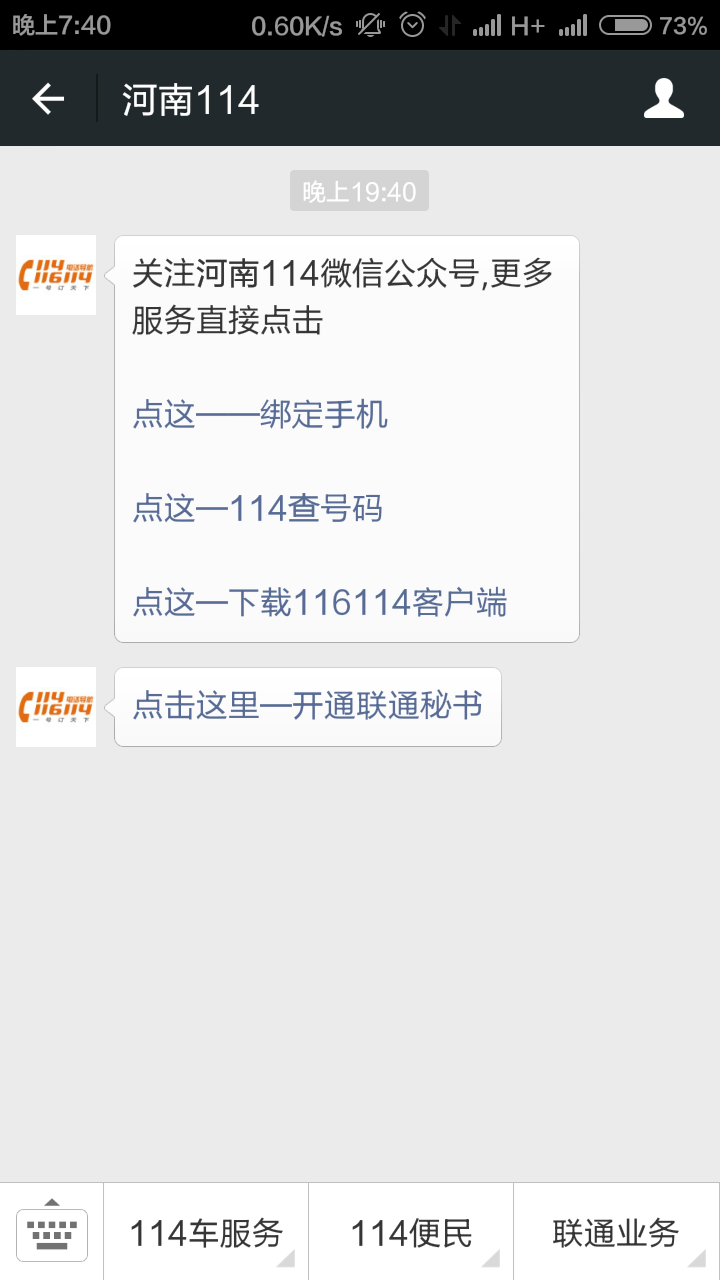Open 点击这里—开通联通秘书 link
Viewport: 720px width, 1280px height.
308,706
